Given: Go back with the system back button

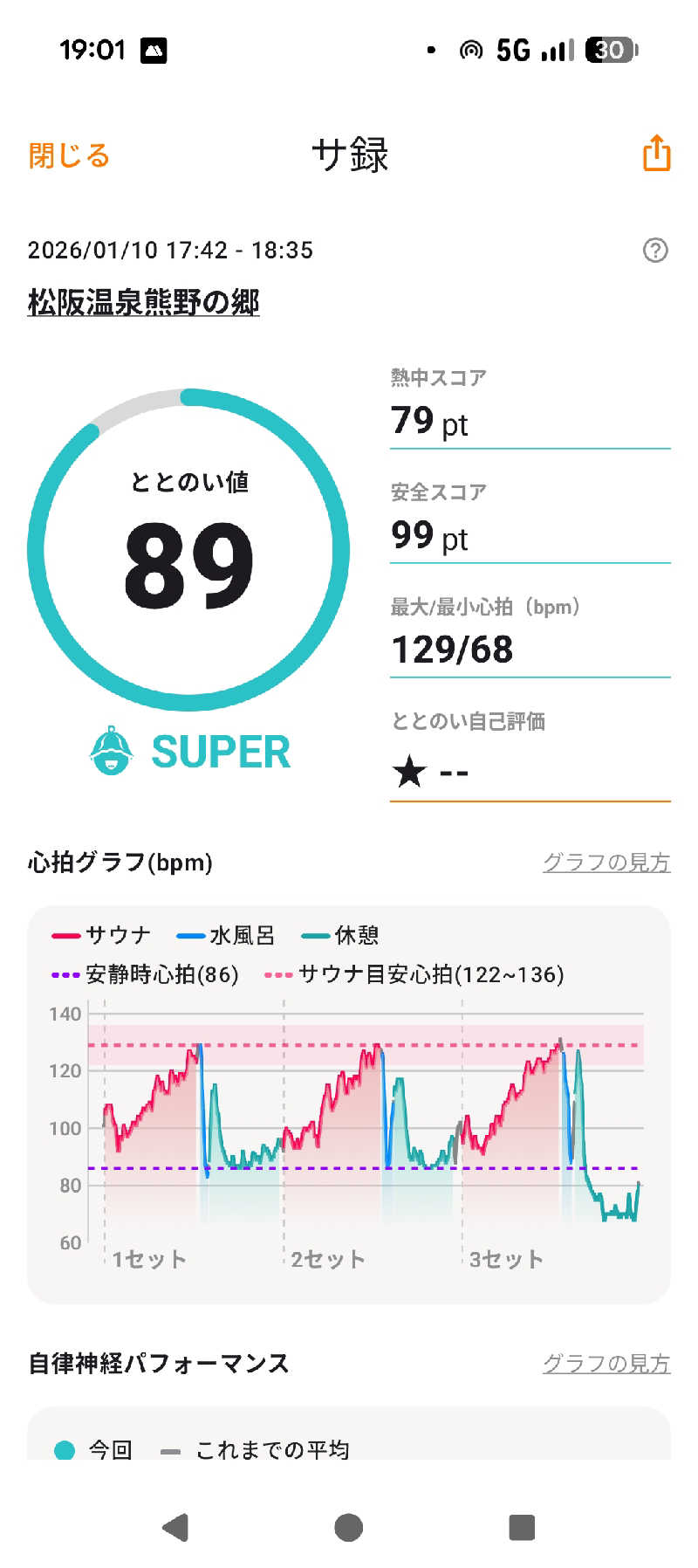Looking at the screenshot, I should 175,1527.
